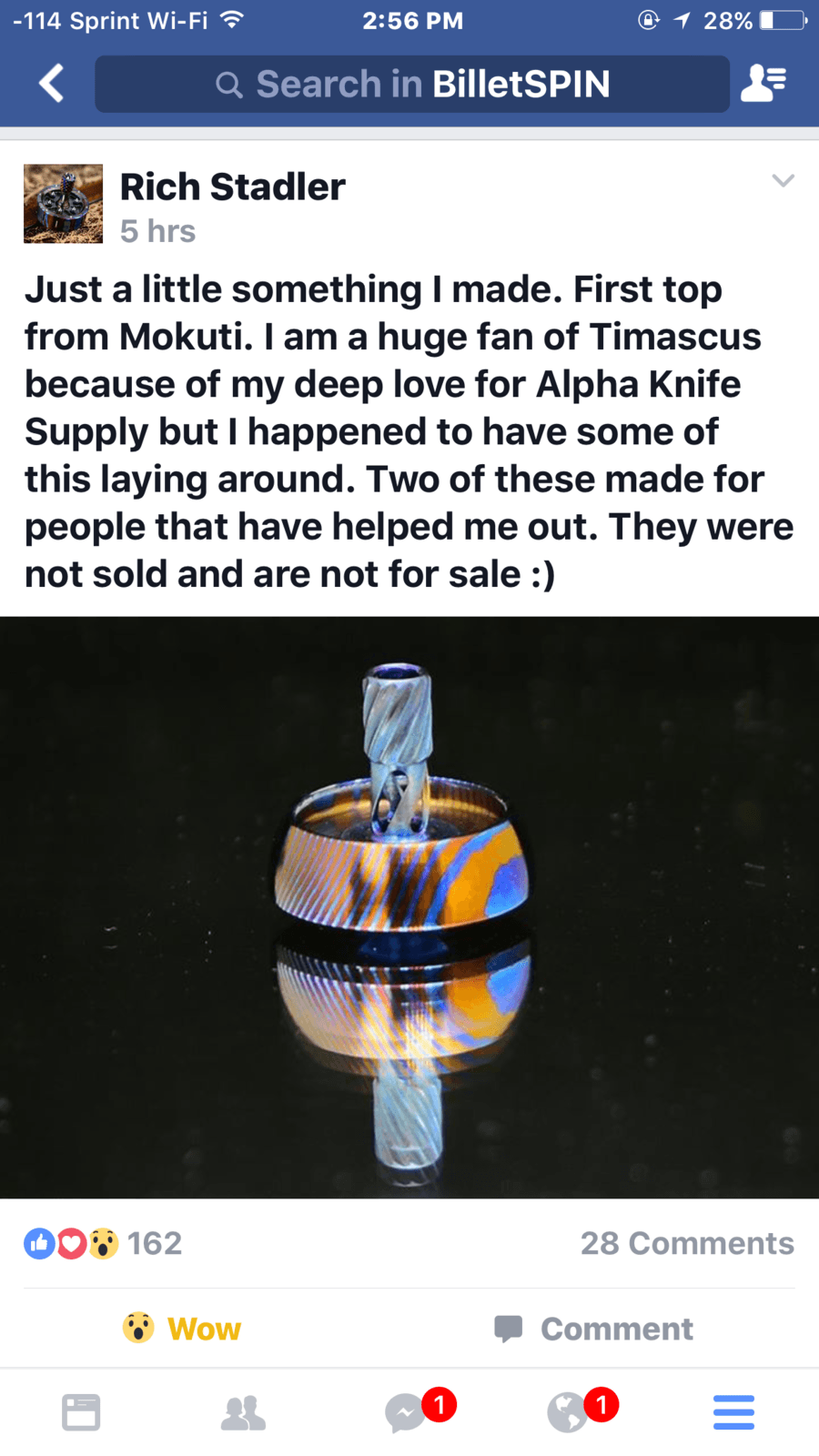Expand the post options chevron
This screenshot has height=1456, width=819.
(x=783, y=180)
